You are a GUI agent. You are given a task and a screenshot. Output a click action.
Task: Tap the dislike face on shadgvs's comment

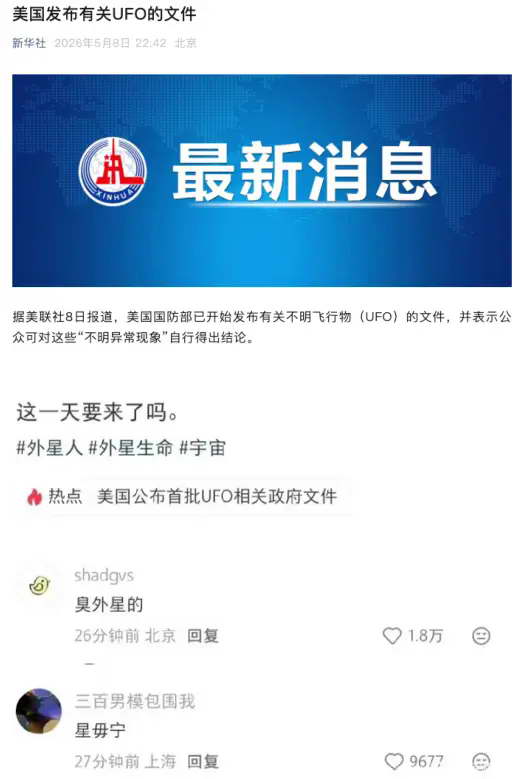(x=481, y=636)
